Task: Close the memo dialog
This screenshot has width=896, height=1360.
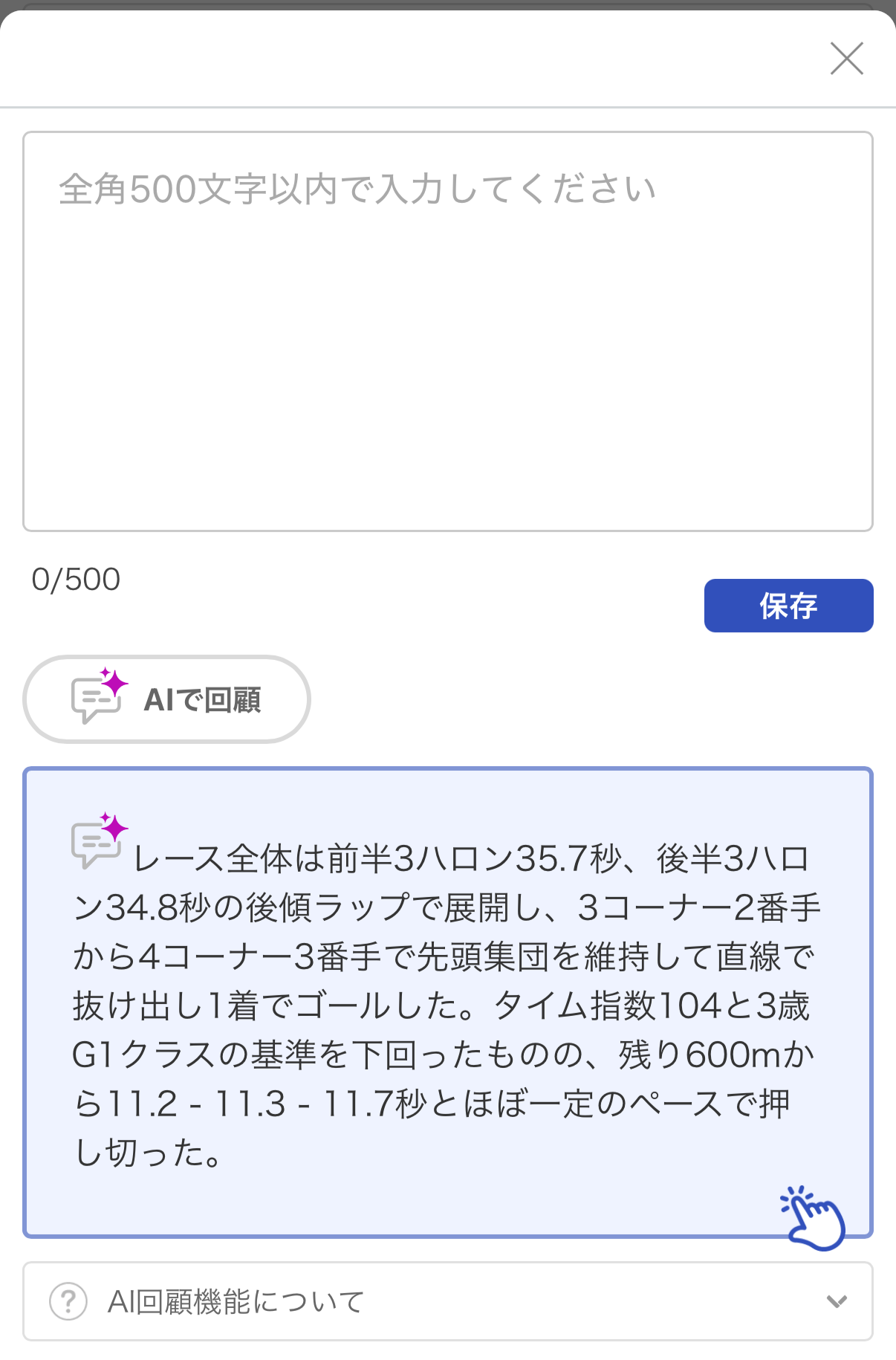Action: (846, 59)
